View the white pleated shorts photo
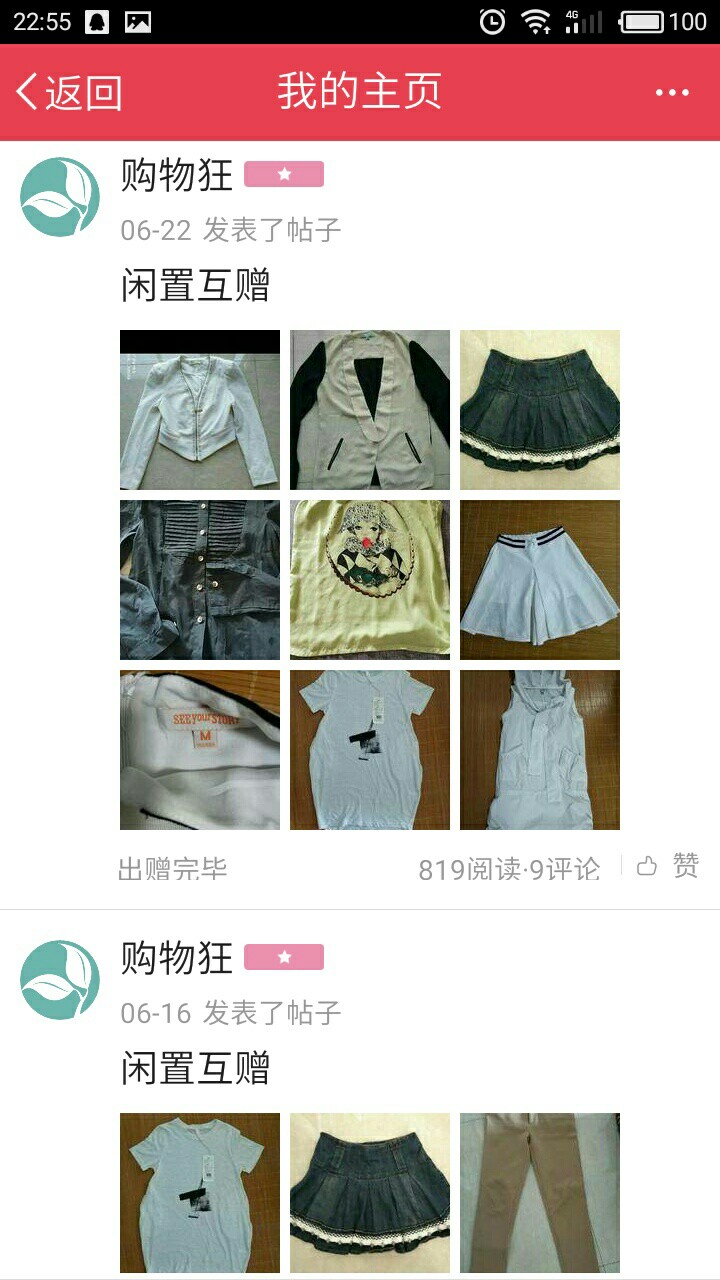The height and width of the screenshot is (1280, 720). (540, 580)
